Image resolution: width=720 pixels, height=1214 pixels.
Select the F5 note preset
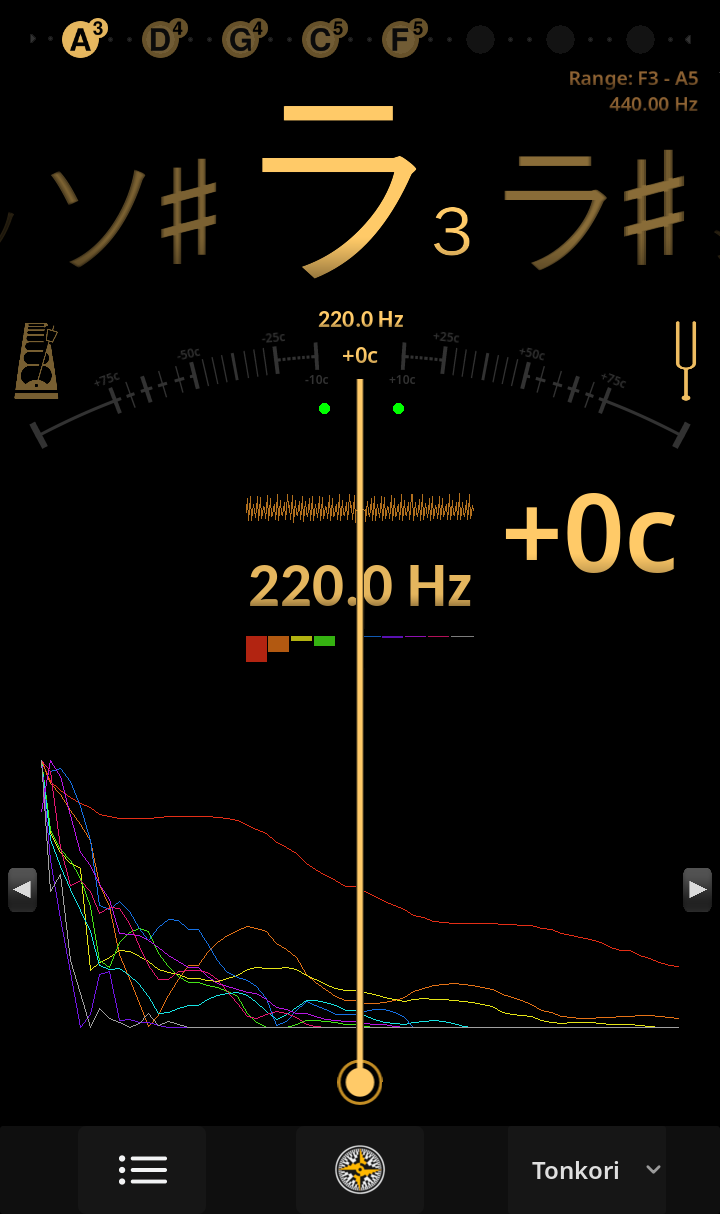[x=400, y=40]
